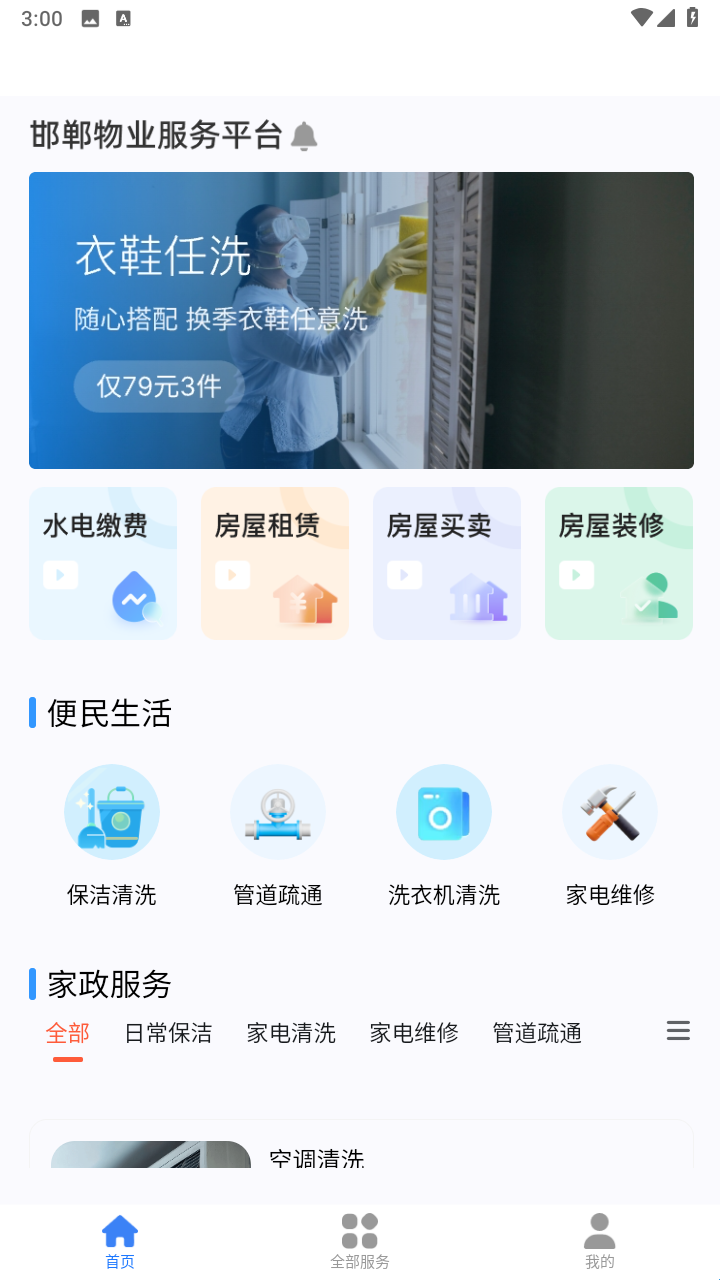The height and width of the screenshot is (1280, 720).
Task: Go to the 首页 bottom tab
Action: coord(120,1242)
